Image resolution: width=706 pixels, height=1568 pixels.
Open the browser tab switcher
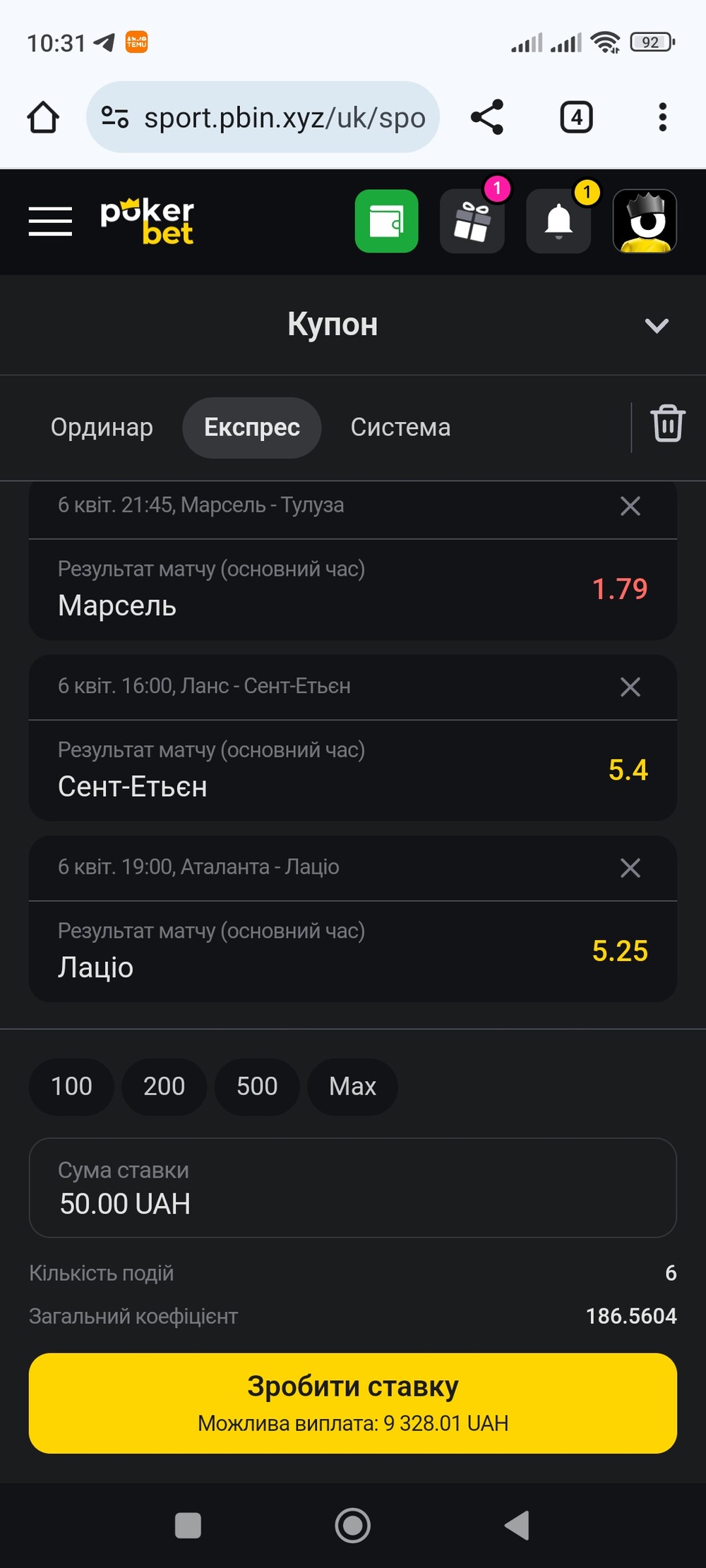576,117
